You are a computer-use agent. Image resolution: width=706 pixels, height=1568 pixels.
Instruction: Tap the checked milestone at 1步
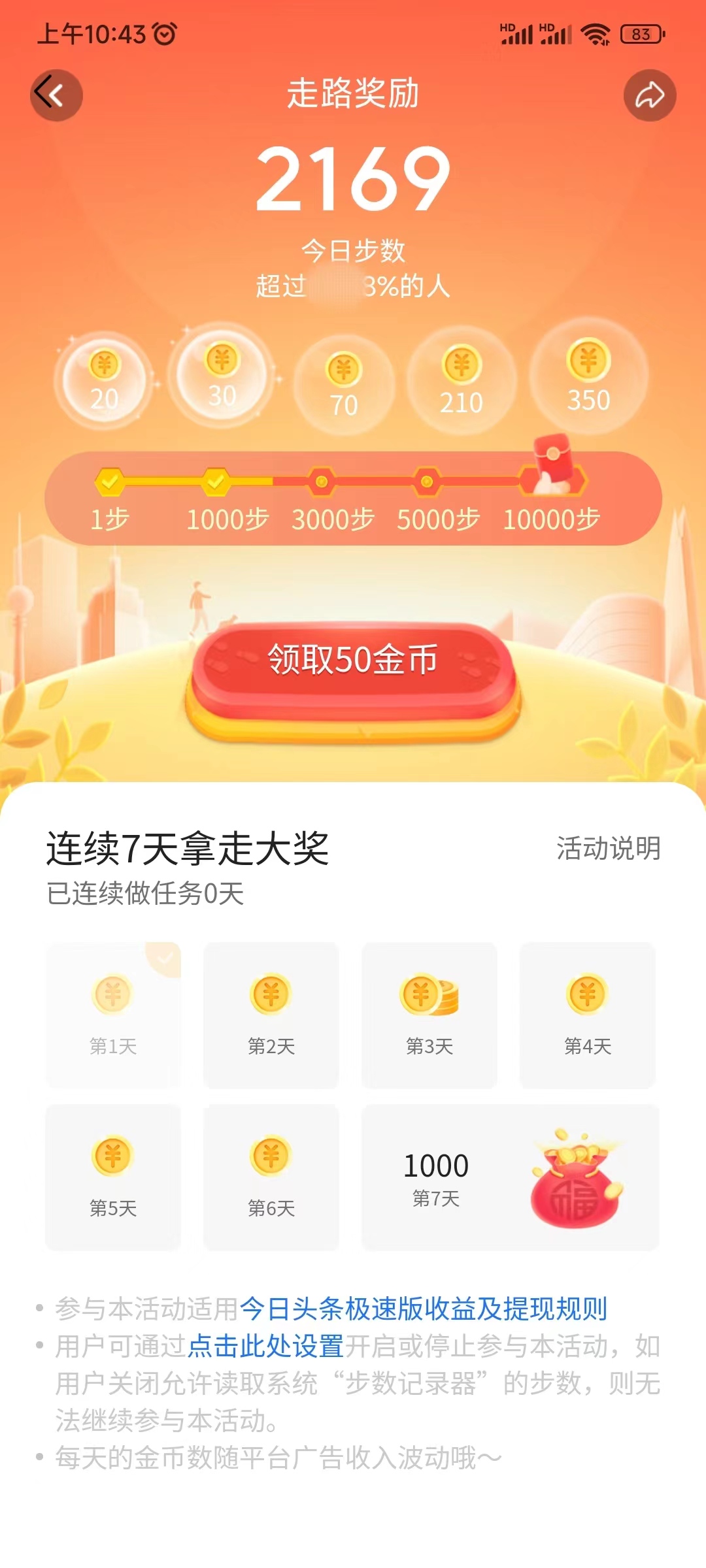pyautogui.click(x=110, y=480)
